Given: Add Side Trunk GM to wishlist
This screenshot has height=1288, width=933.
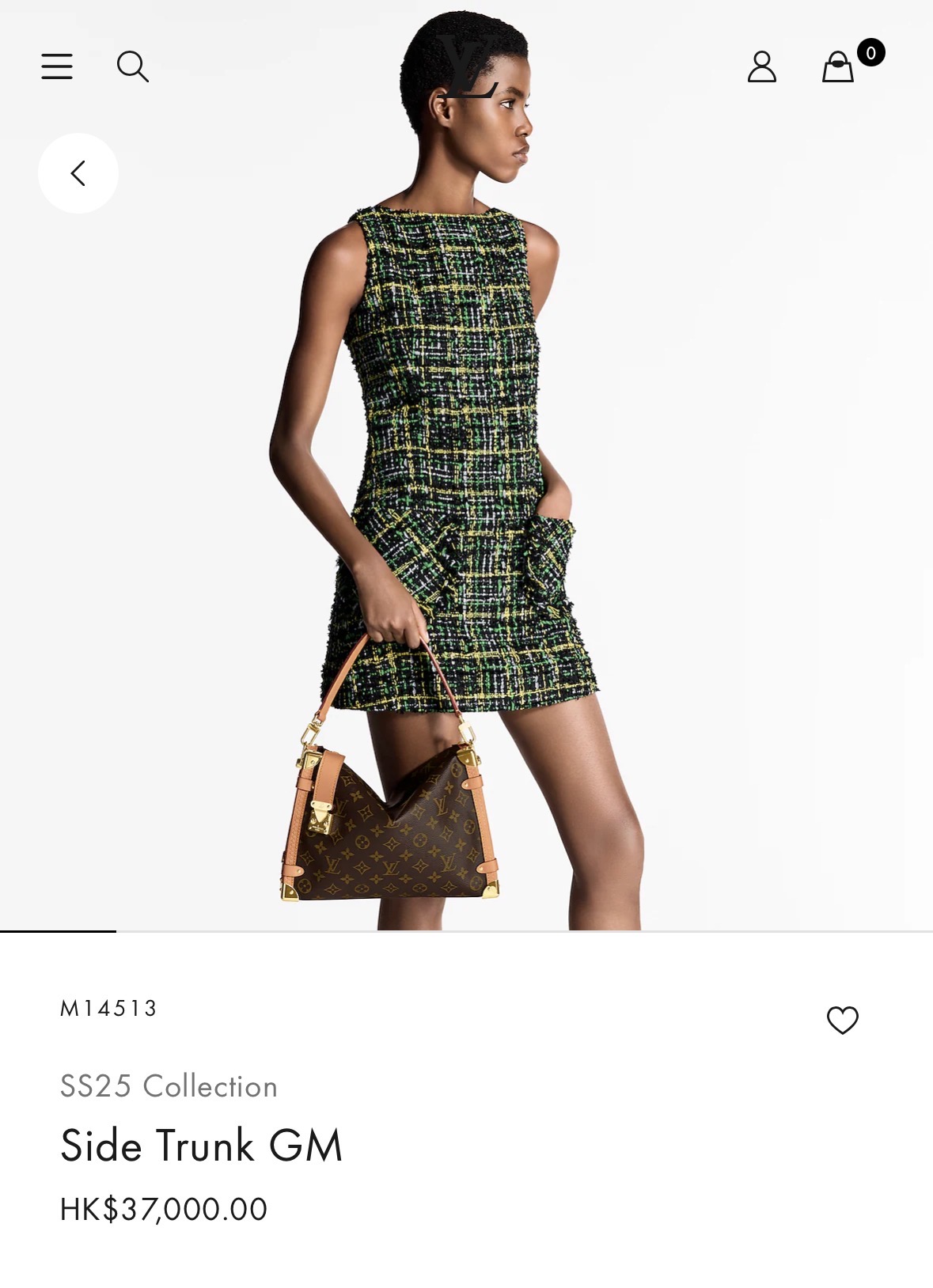Looking at the screenshot, I should [x=842, y=1021].
